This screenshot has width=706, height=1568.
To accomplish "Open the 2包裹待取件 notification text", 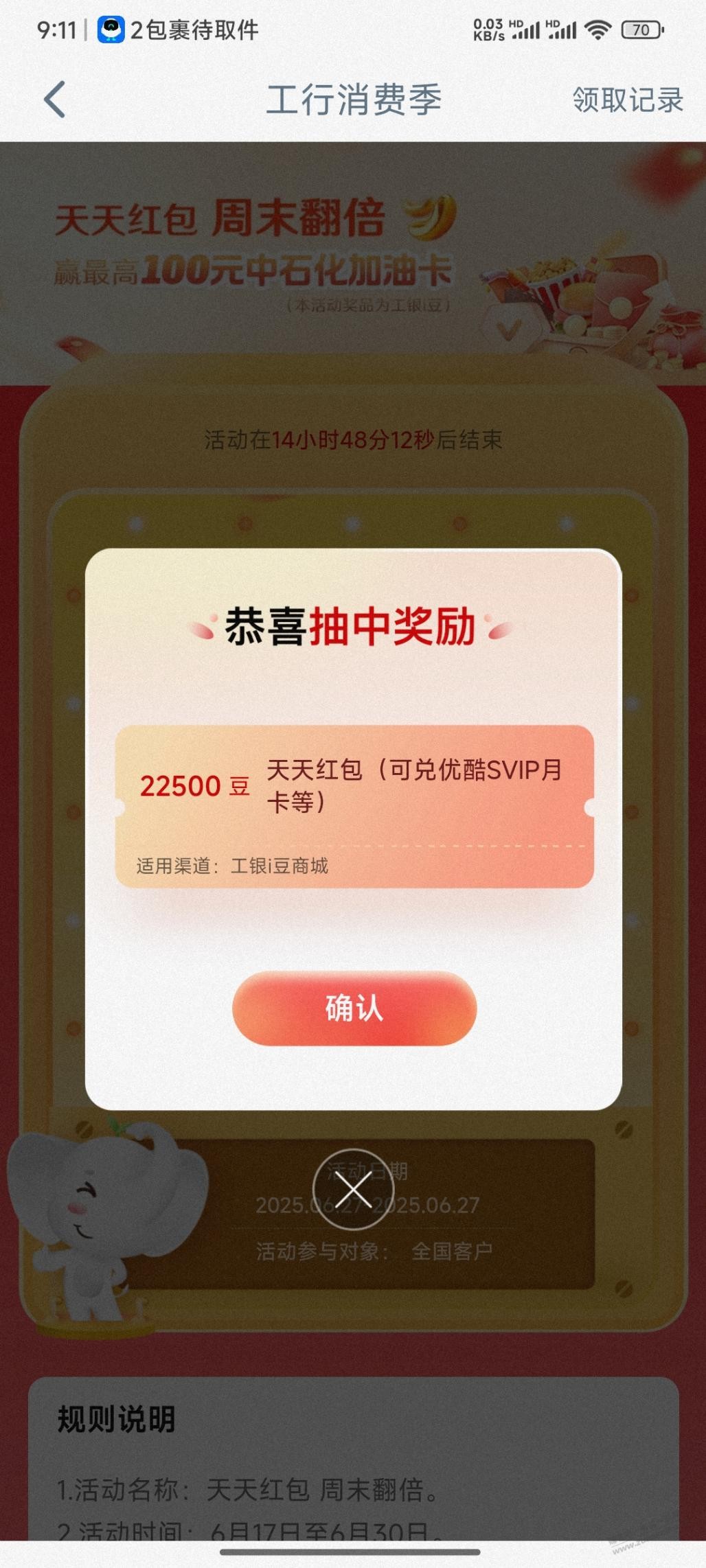I will click(x=194, y=30).
